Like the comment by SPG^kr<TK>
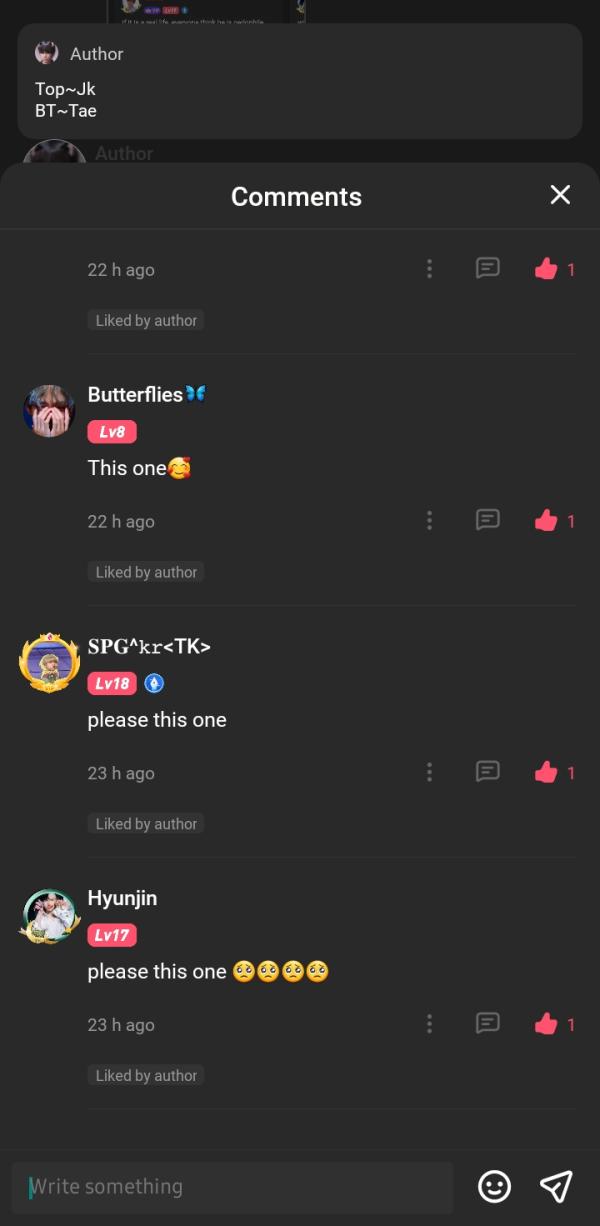Screen dimensions: 600x1226 pyautogui.click(x=546, y=772)
